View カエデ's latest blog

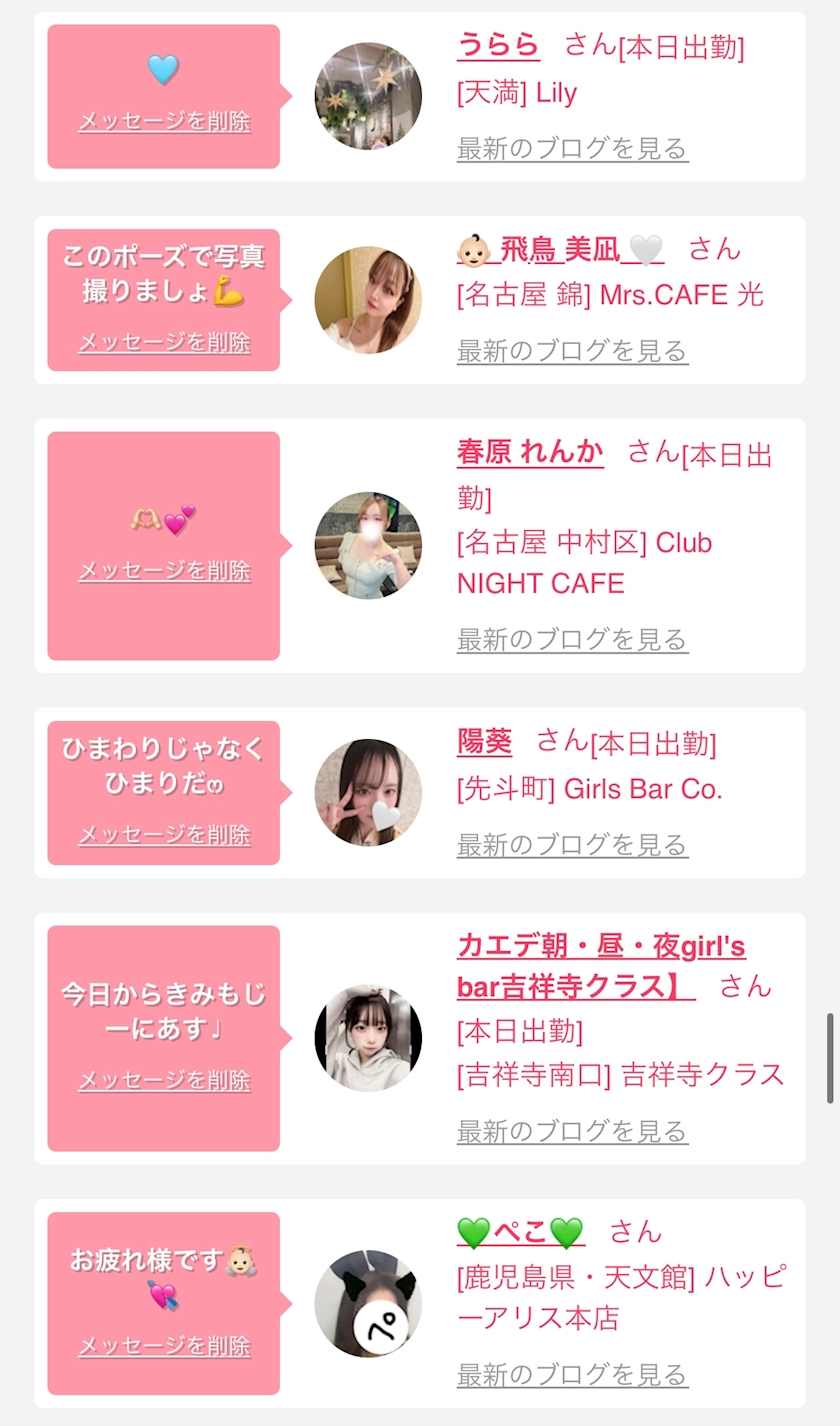click(x=572, y=1132)
